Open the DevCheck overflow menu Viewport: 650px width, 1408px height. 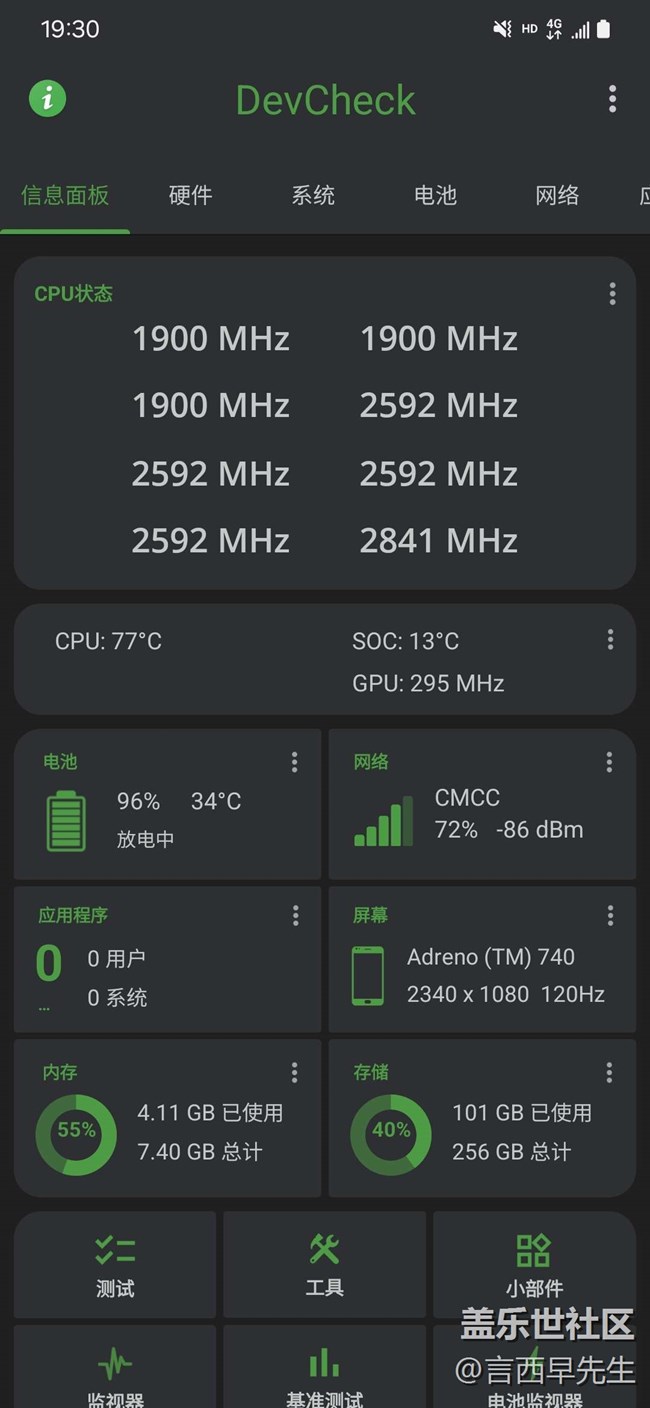(612, 99)
